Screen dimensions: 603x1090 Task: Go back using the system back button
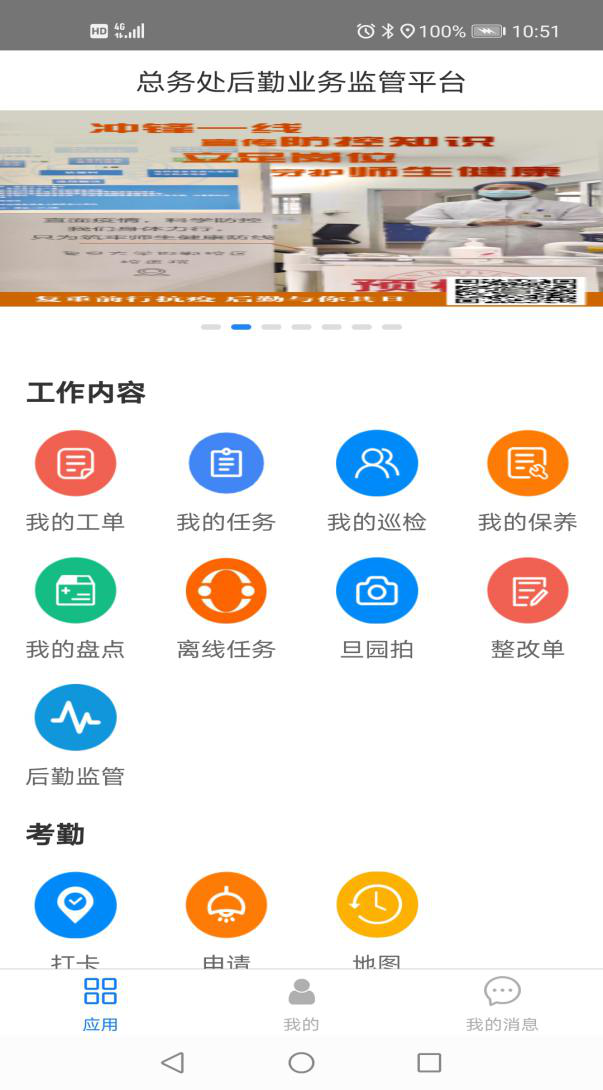point(173,1062)
